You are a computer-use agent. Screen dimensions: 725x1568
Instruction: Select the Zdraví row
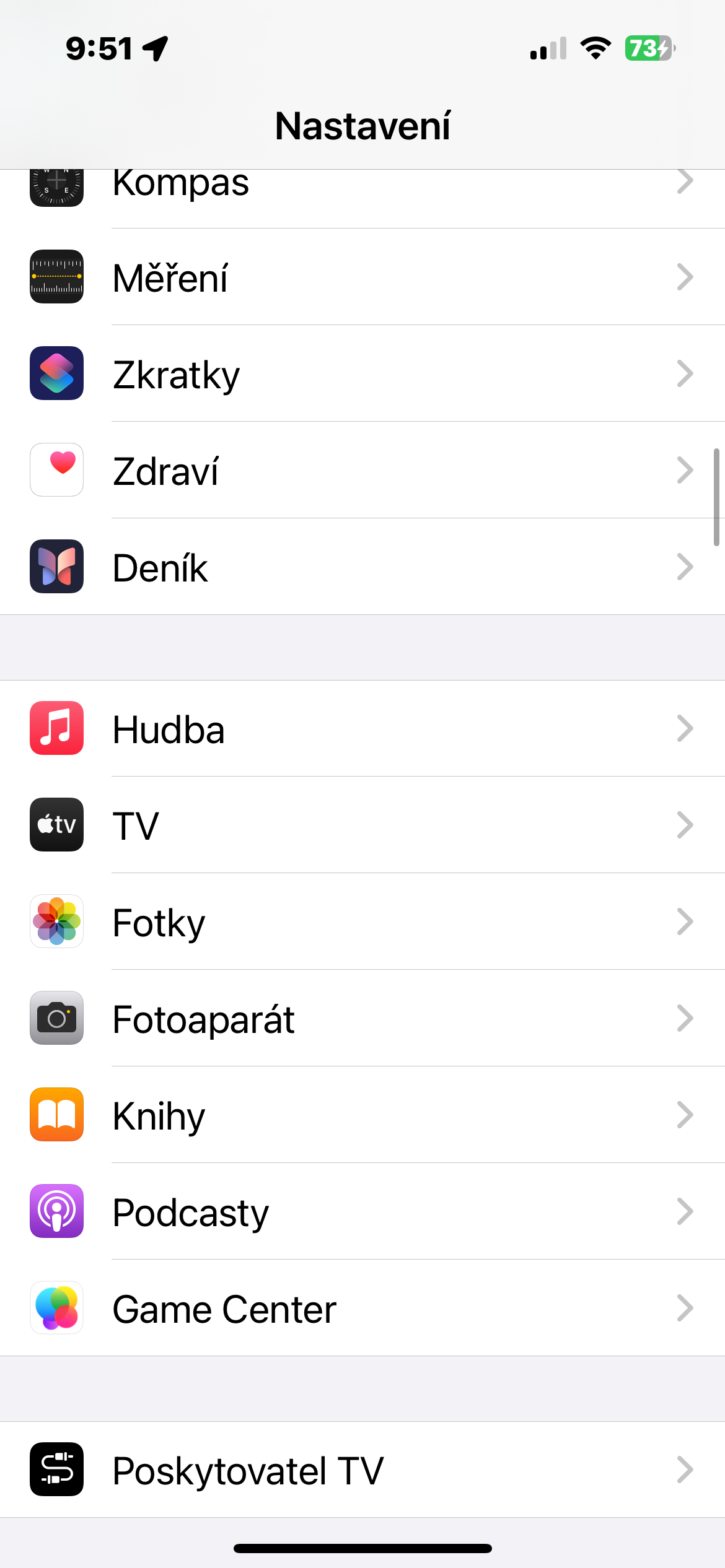pos(362,470)
